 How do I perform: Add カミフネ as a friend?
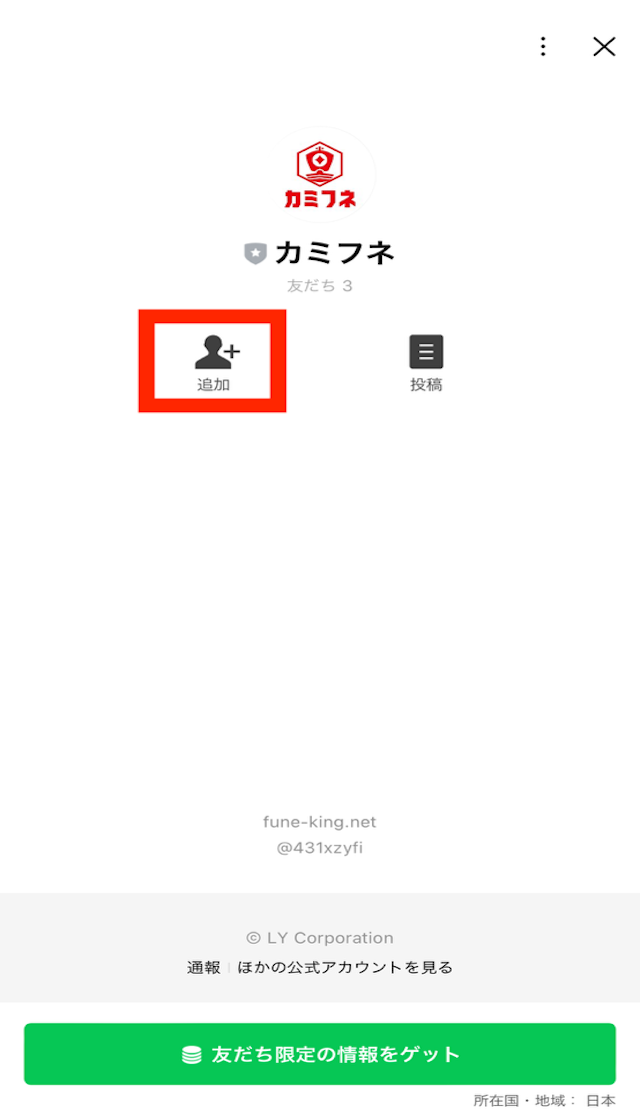coord(213,362)
